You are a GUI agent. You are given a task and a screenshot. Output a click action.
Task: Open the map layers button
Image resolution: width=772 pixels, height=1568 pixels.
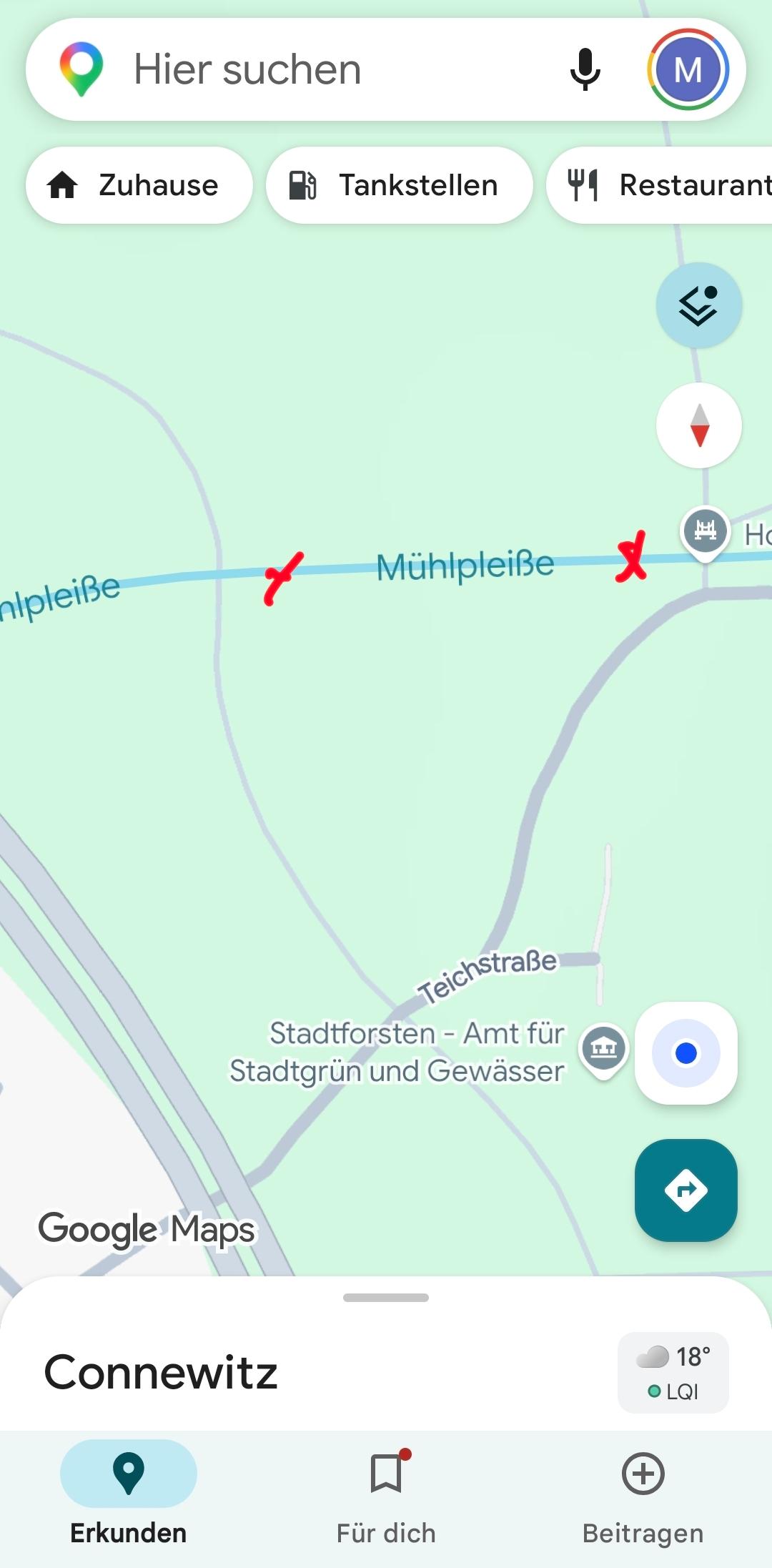[x=699, y=305]
